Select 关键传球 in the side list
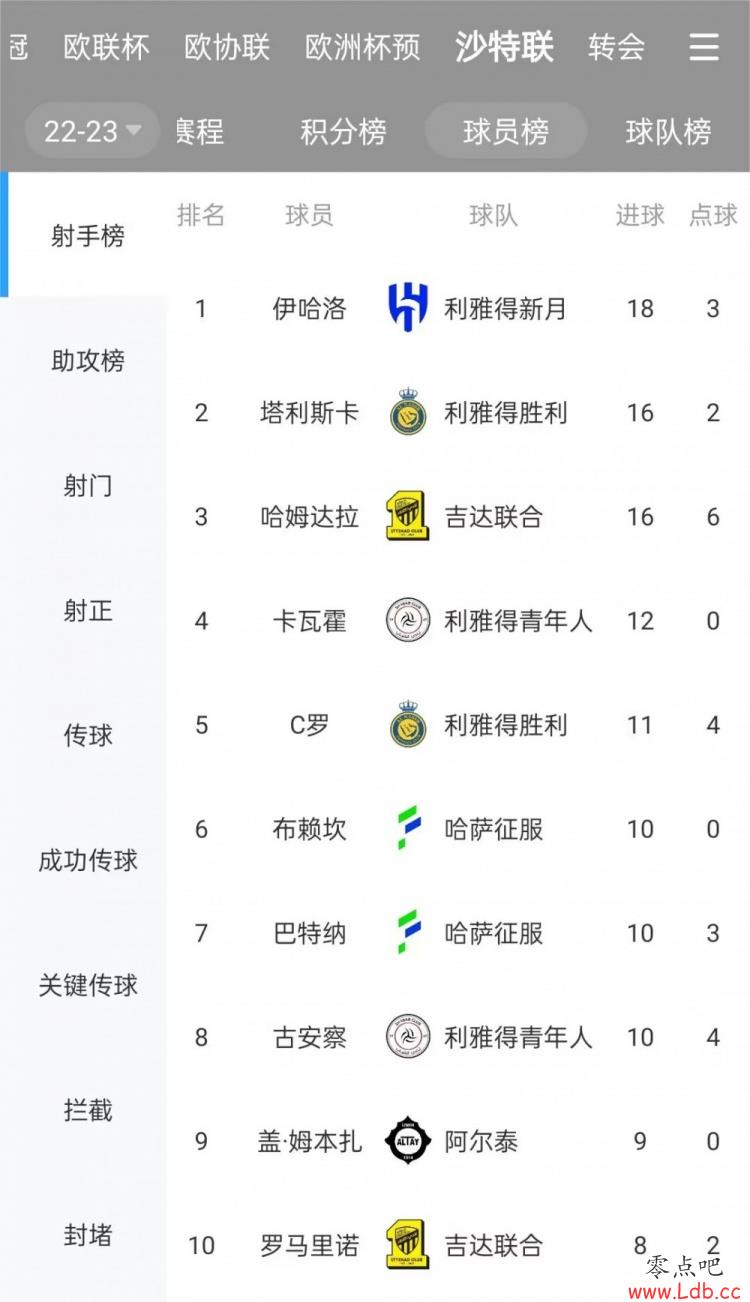The width and height of the screenshot is (750, 1302). click(x=88, y=986)
